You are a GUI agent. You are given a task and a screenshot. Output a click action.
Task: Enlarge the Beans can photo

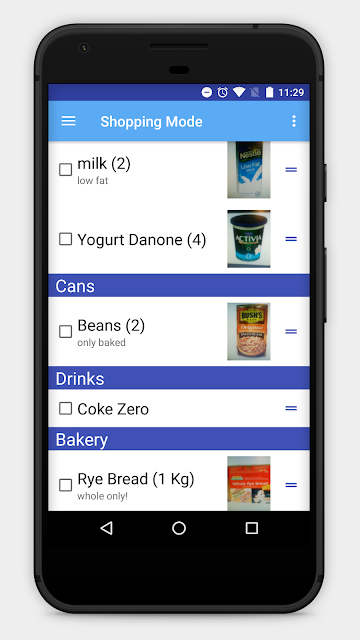(x=249, y=331)
